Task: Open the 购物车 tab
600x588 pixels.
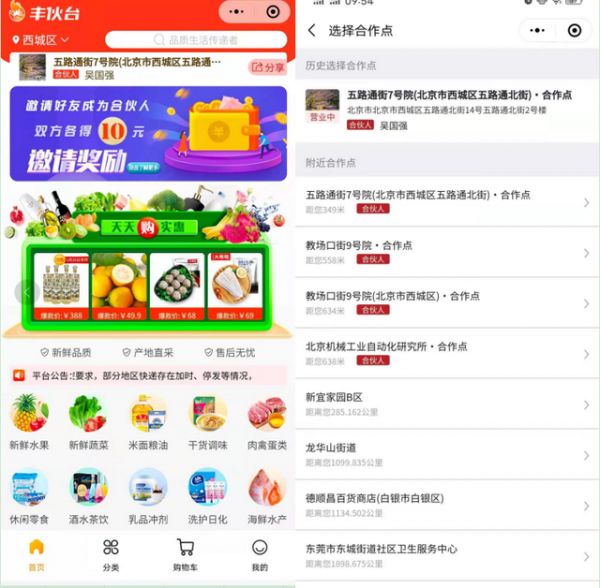Action: tap(185, 555)
